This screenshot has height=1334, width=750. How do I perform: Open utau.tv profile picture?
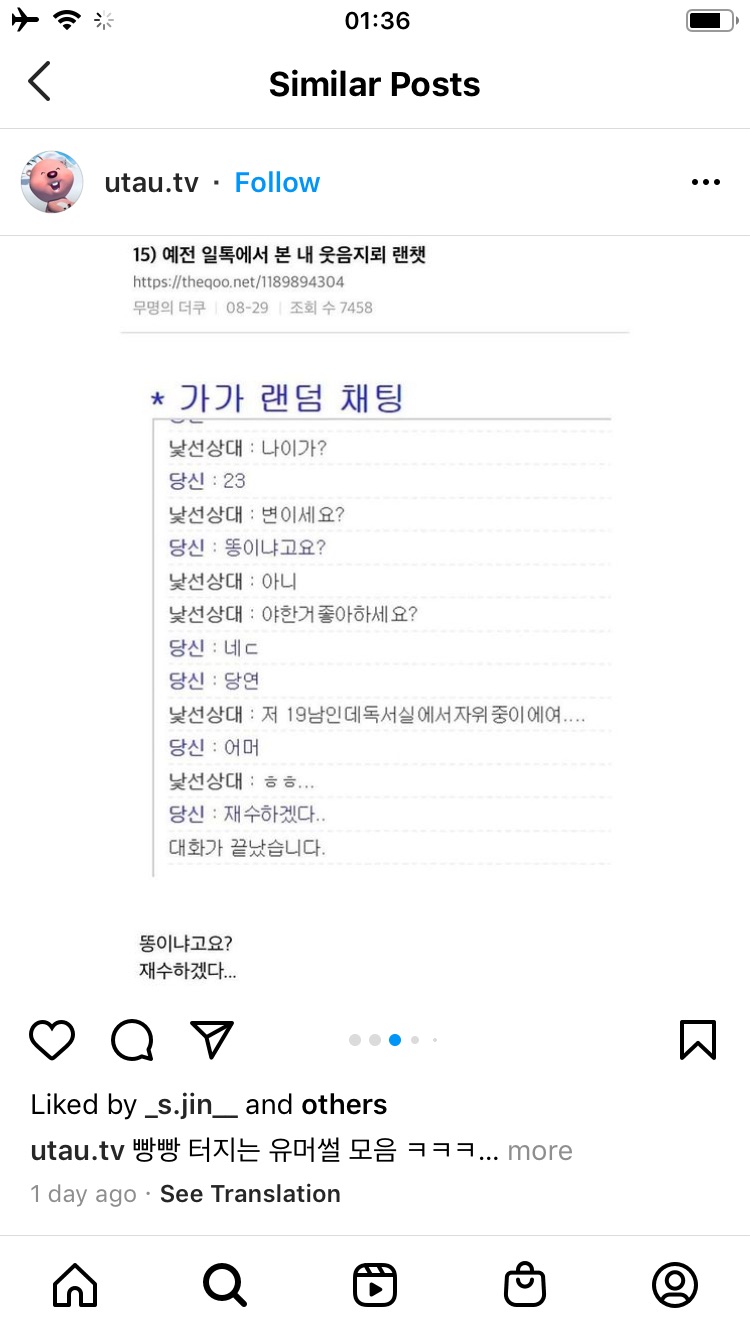[52, 183]
